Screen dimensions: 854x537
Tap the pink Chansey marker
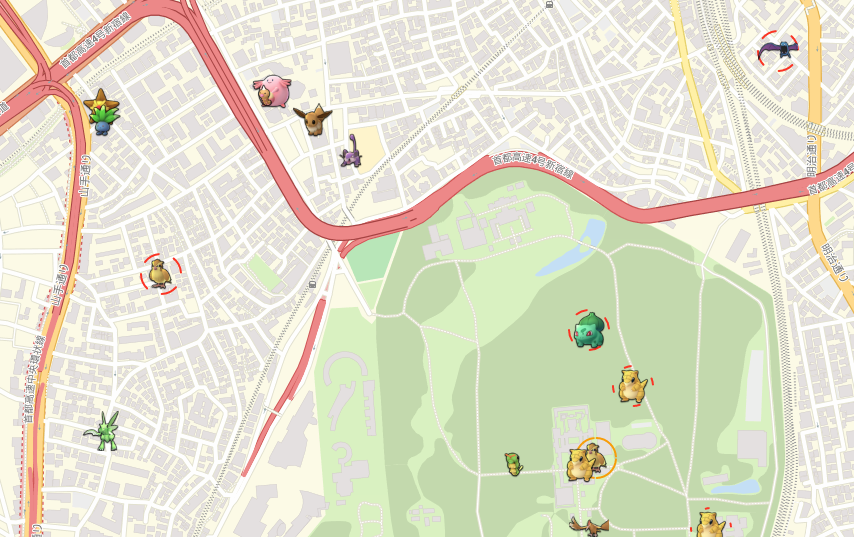coord(270,91)
